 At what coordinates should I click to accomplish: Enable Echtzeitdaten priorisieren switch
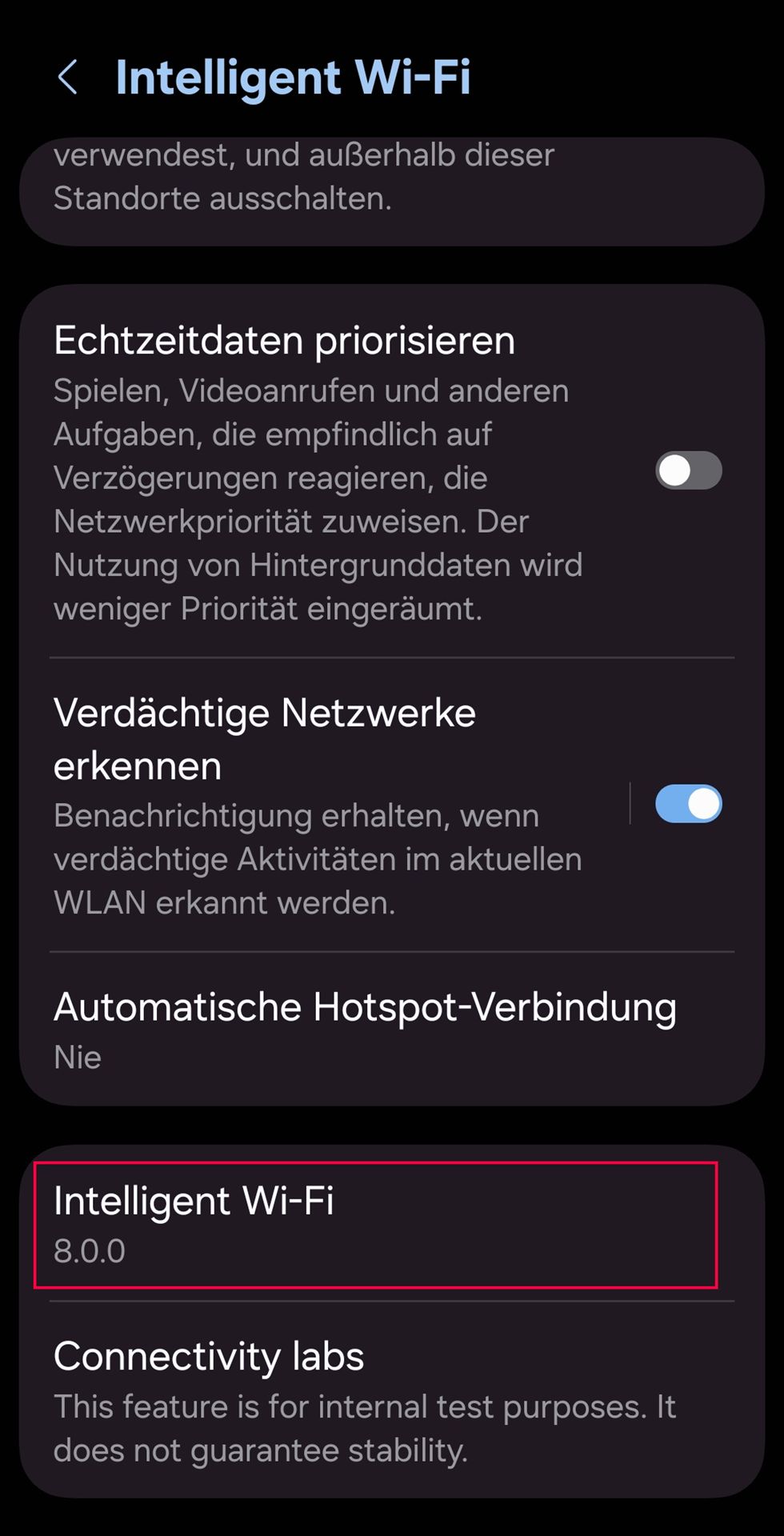688,470
